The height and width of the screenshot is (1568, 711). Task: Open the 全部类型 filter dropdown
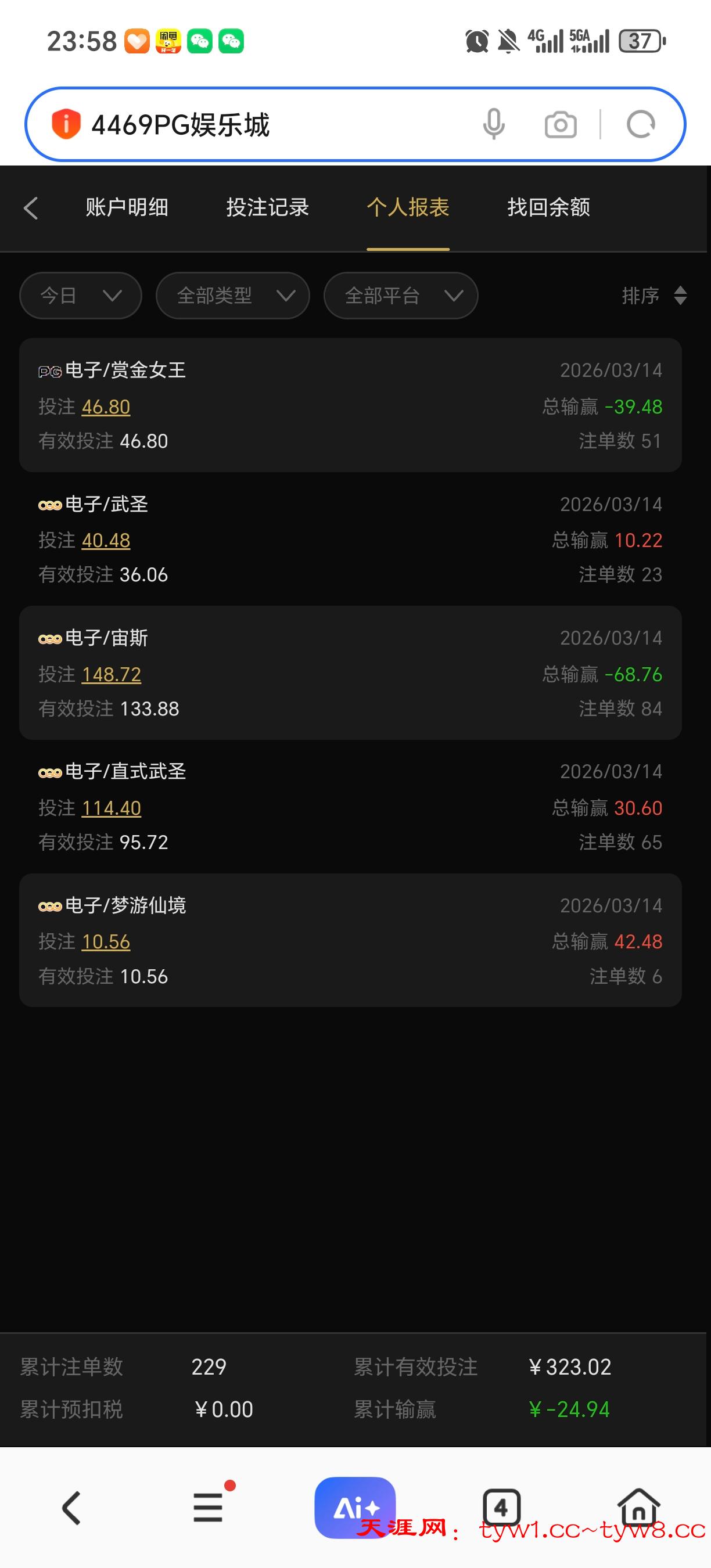pyautogui.click(x=232, y=296)
